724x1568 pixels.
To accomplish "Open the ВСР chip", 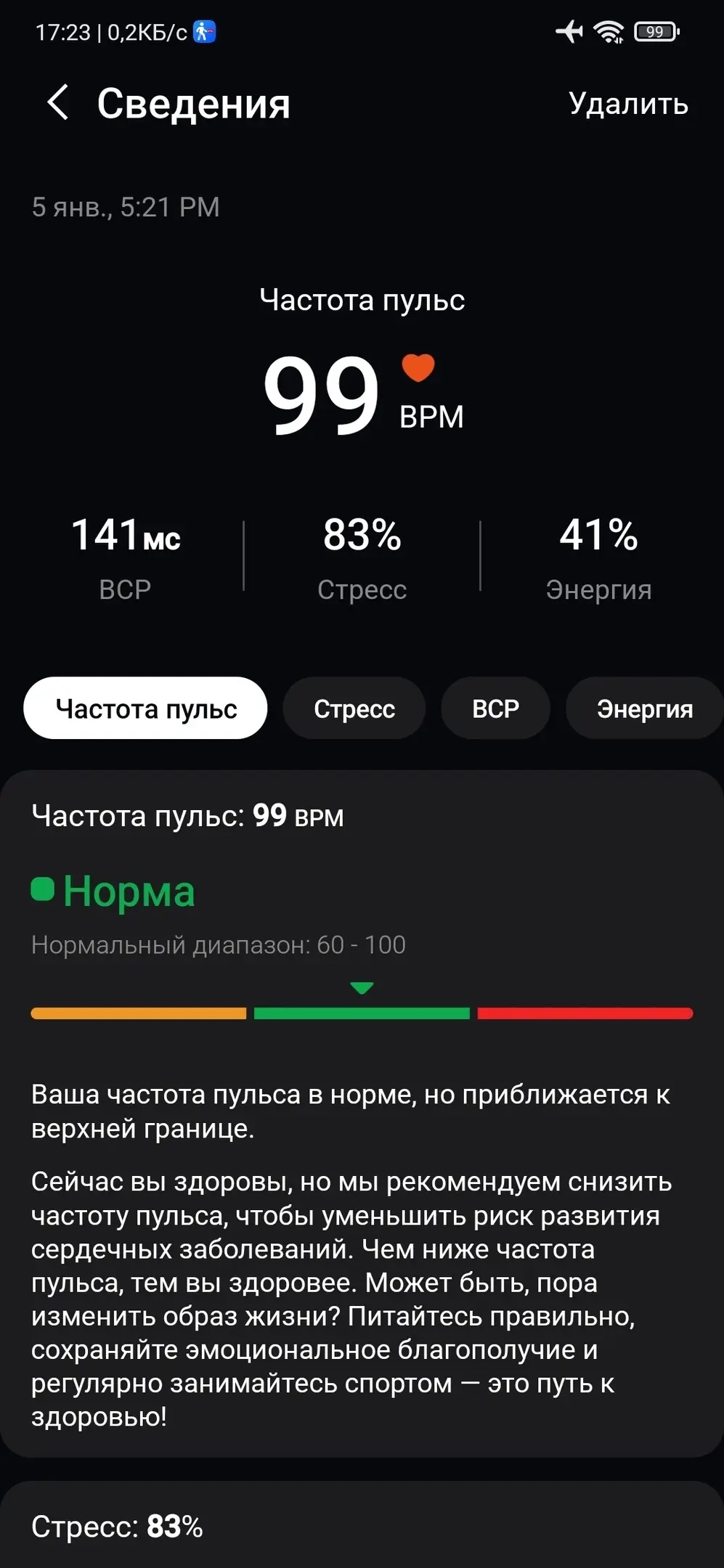I will pyautogui.click(x=495, y=709).
